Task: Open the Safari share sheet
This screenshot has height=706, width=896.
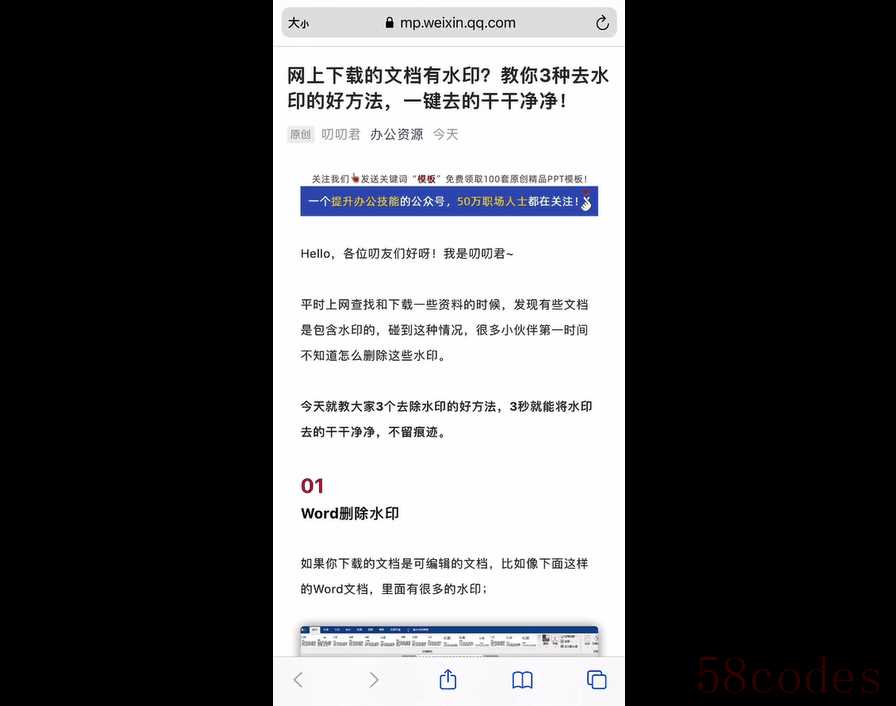Action: 448,679
